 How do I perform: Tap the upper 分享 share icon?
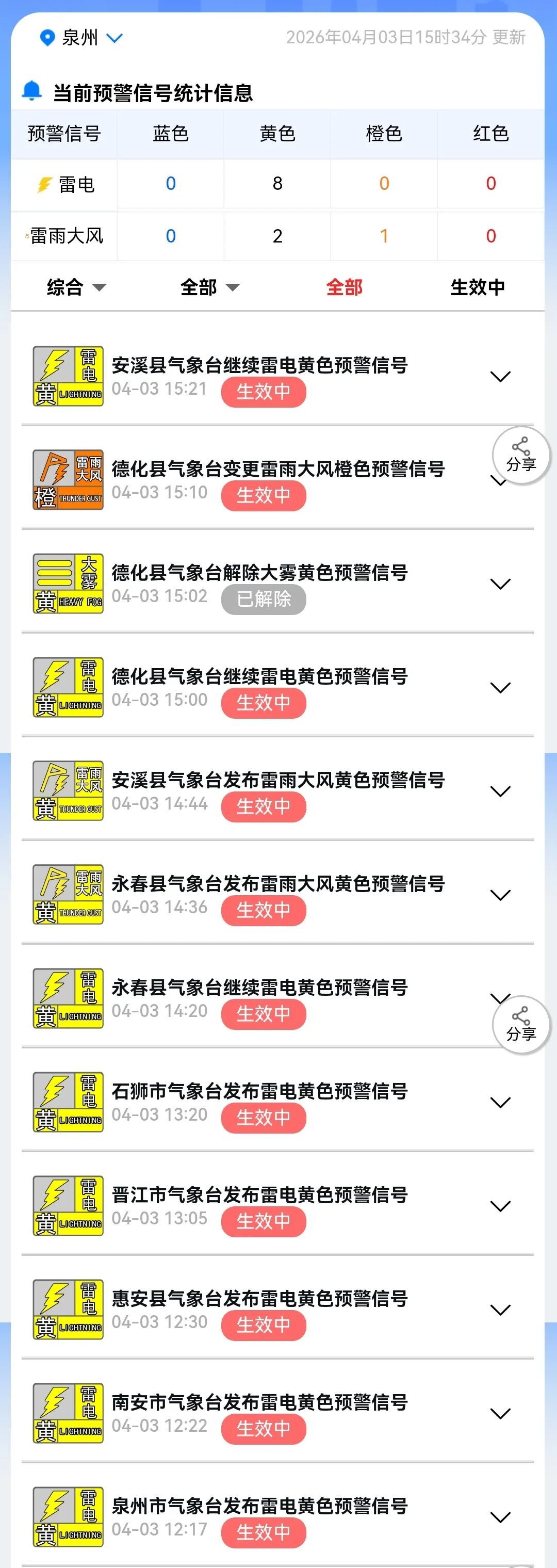pyautogui.click(x=520, y=454)
